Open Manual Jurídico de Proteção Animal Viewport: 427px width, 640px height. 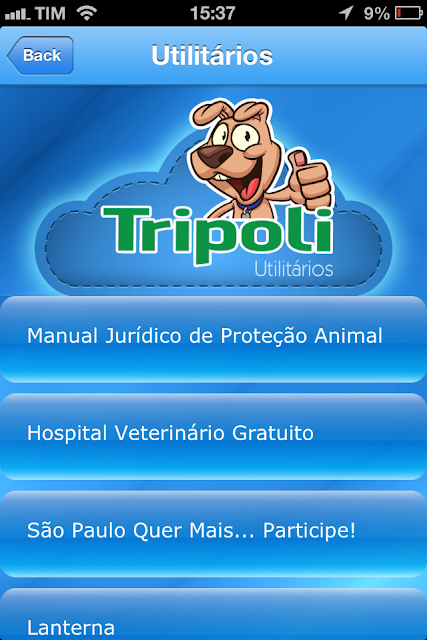tap(214, 340)
